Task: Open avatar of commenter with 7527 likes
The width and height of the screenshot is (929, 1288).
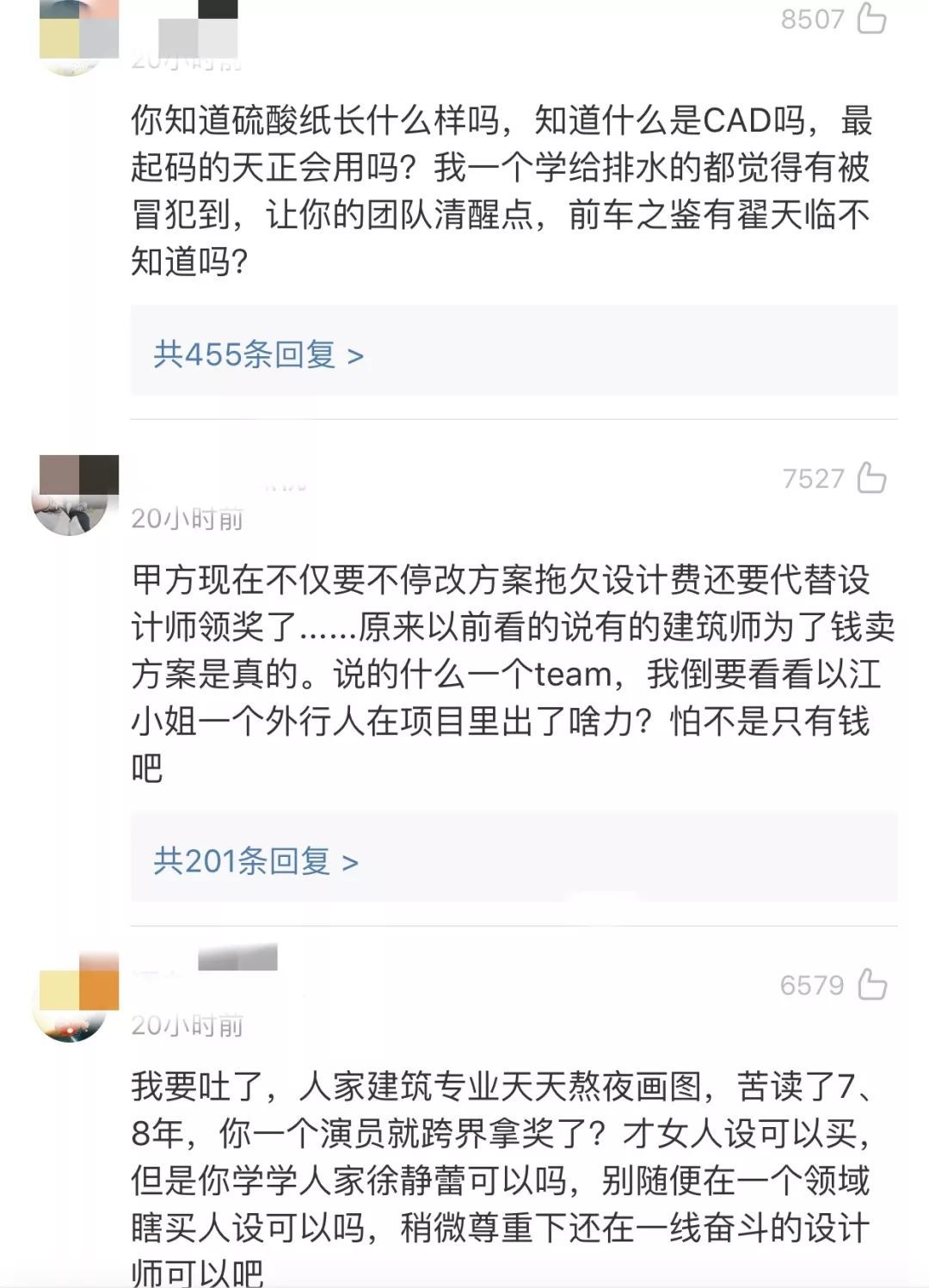Action: [x=72, y=498]
